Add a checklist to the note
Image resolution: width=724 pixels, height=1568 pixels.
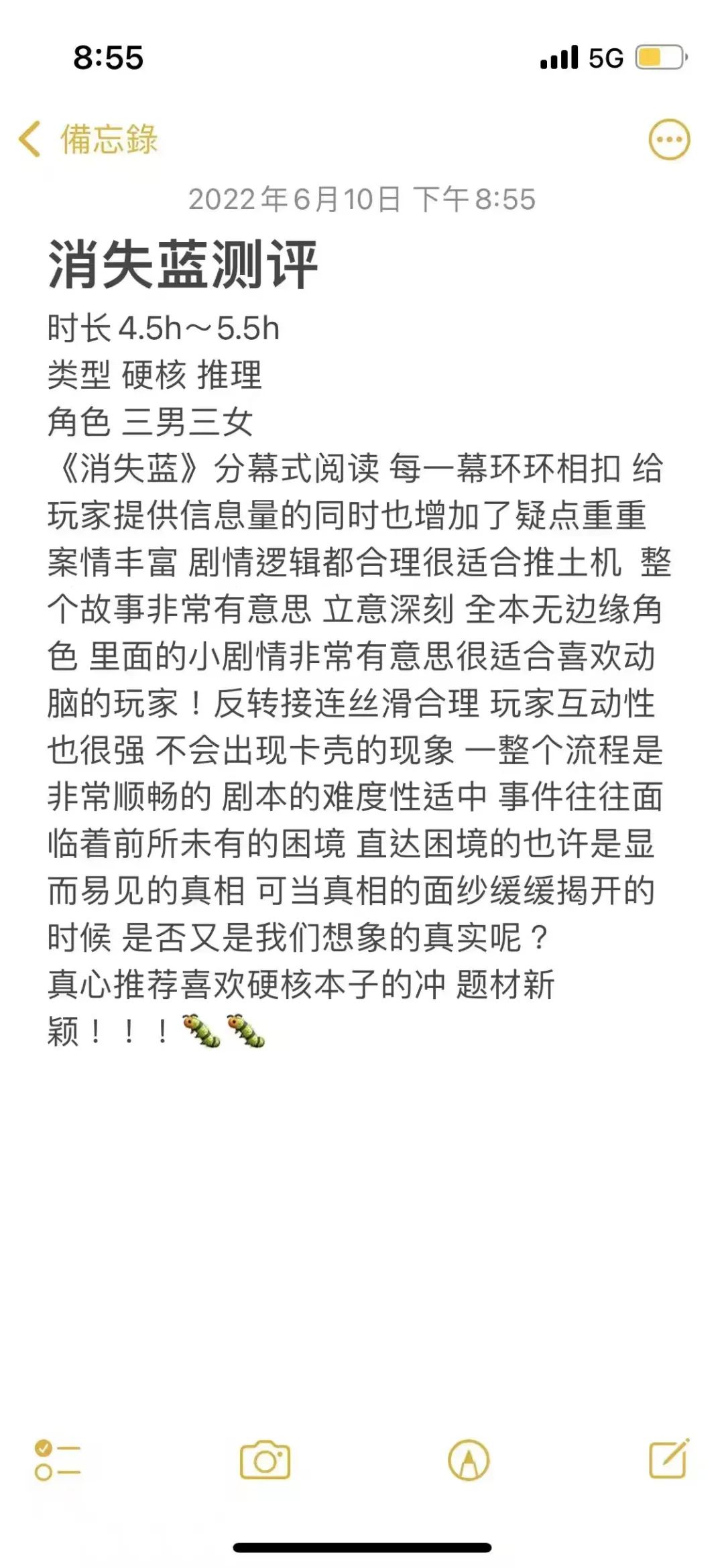pos(58,1460)
